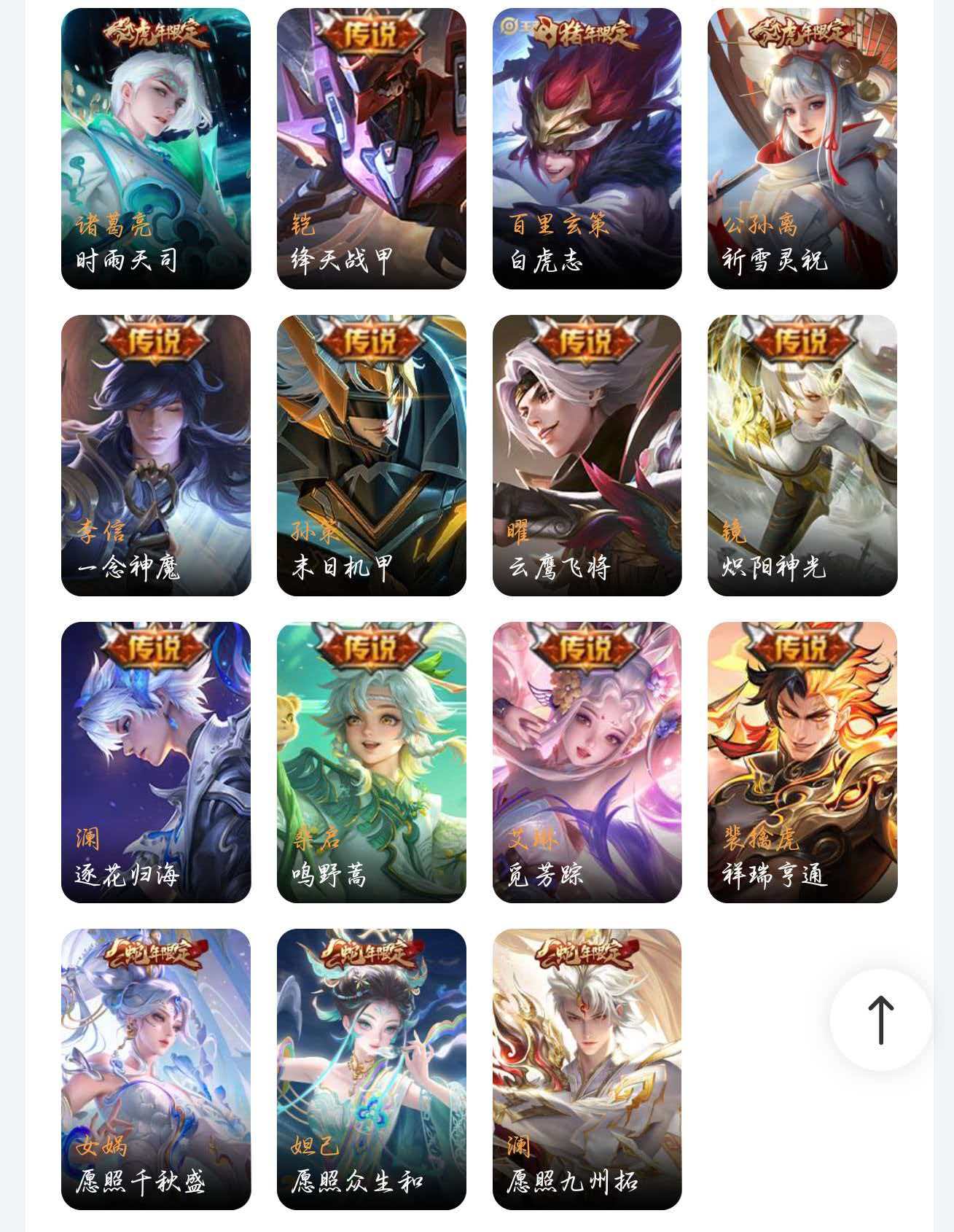The width and height of the screenshot is (954, 1232).
Task: Open the 云鹰飞将 skin card for 曜
Action: point(587,455)
